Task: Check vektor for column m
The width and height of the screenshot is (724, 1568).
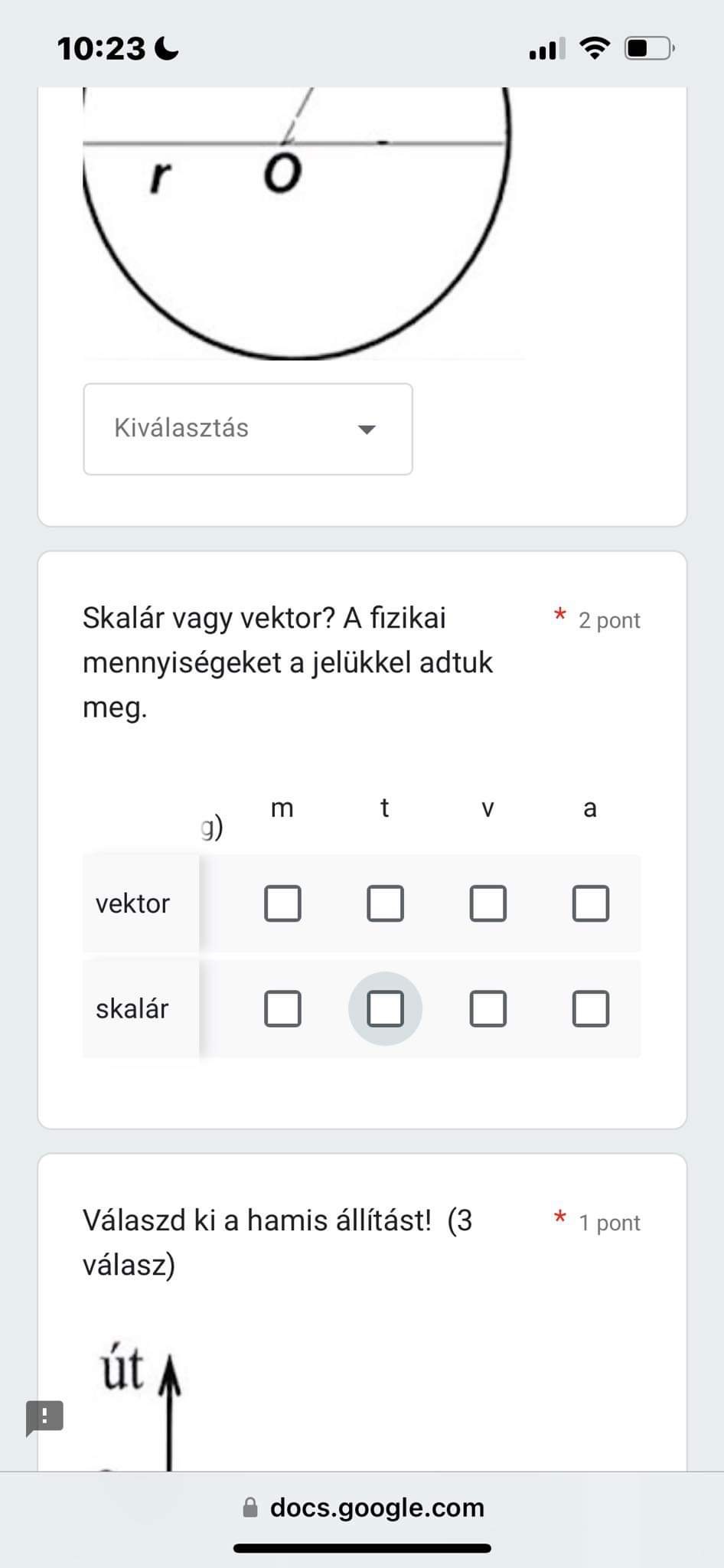Action: point(282,903)
